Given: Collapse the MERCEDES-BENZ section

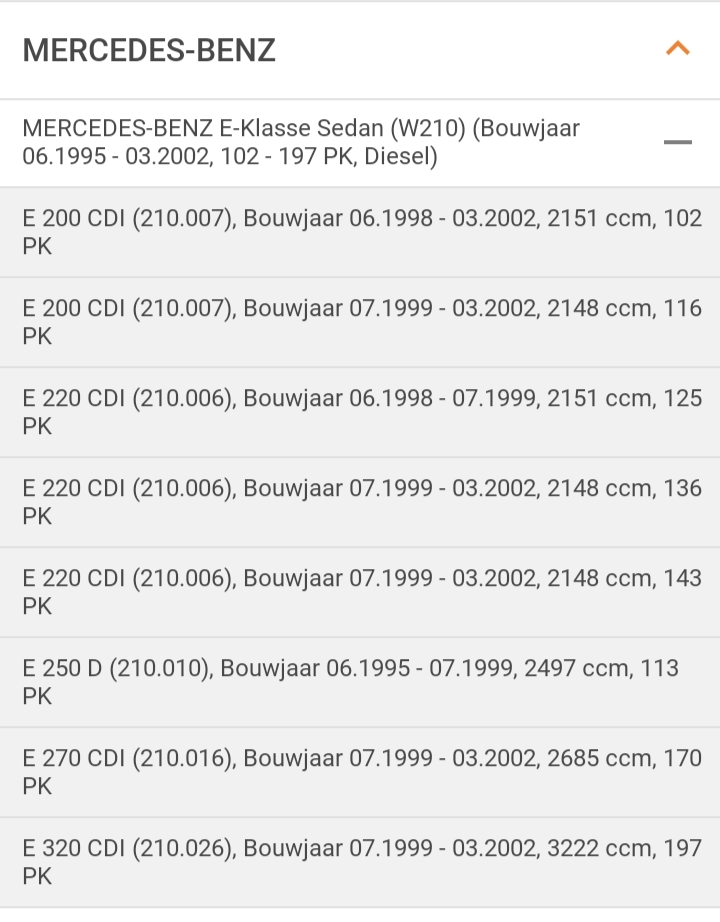Looking at the screenshot, I should (677, 49).
